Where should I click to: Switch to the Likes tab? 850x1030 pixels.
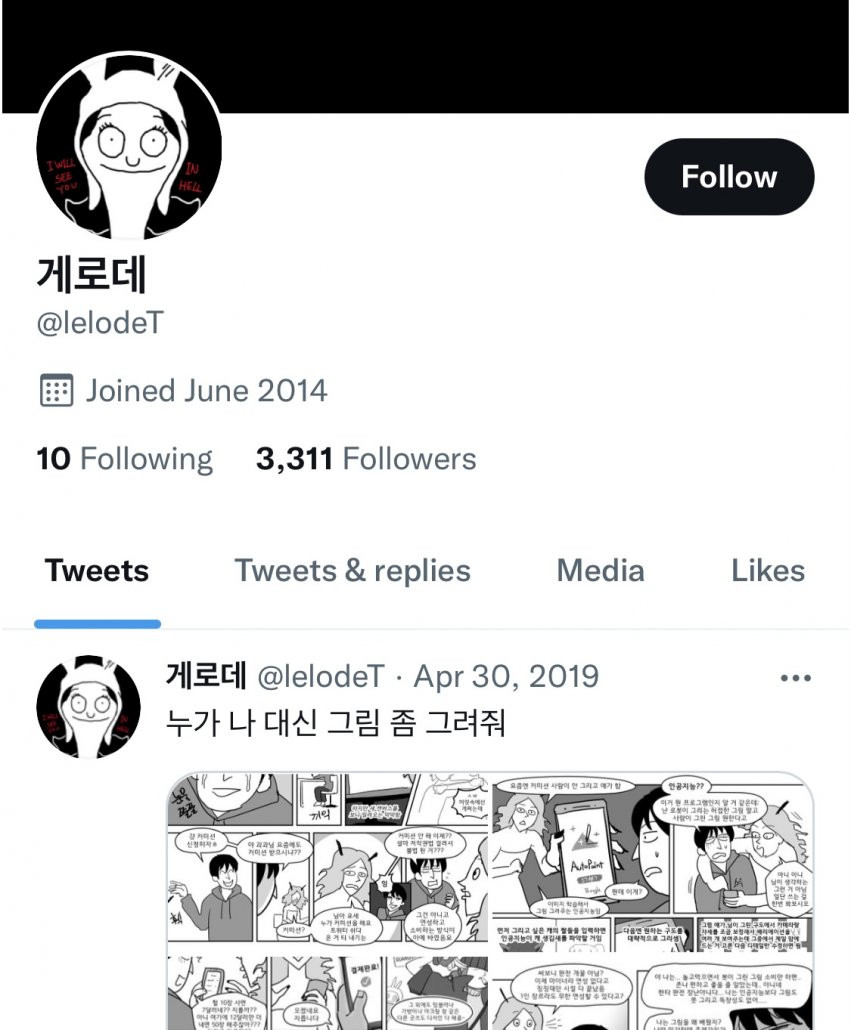point(767,571)
